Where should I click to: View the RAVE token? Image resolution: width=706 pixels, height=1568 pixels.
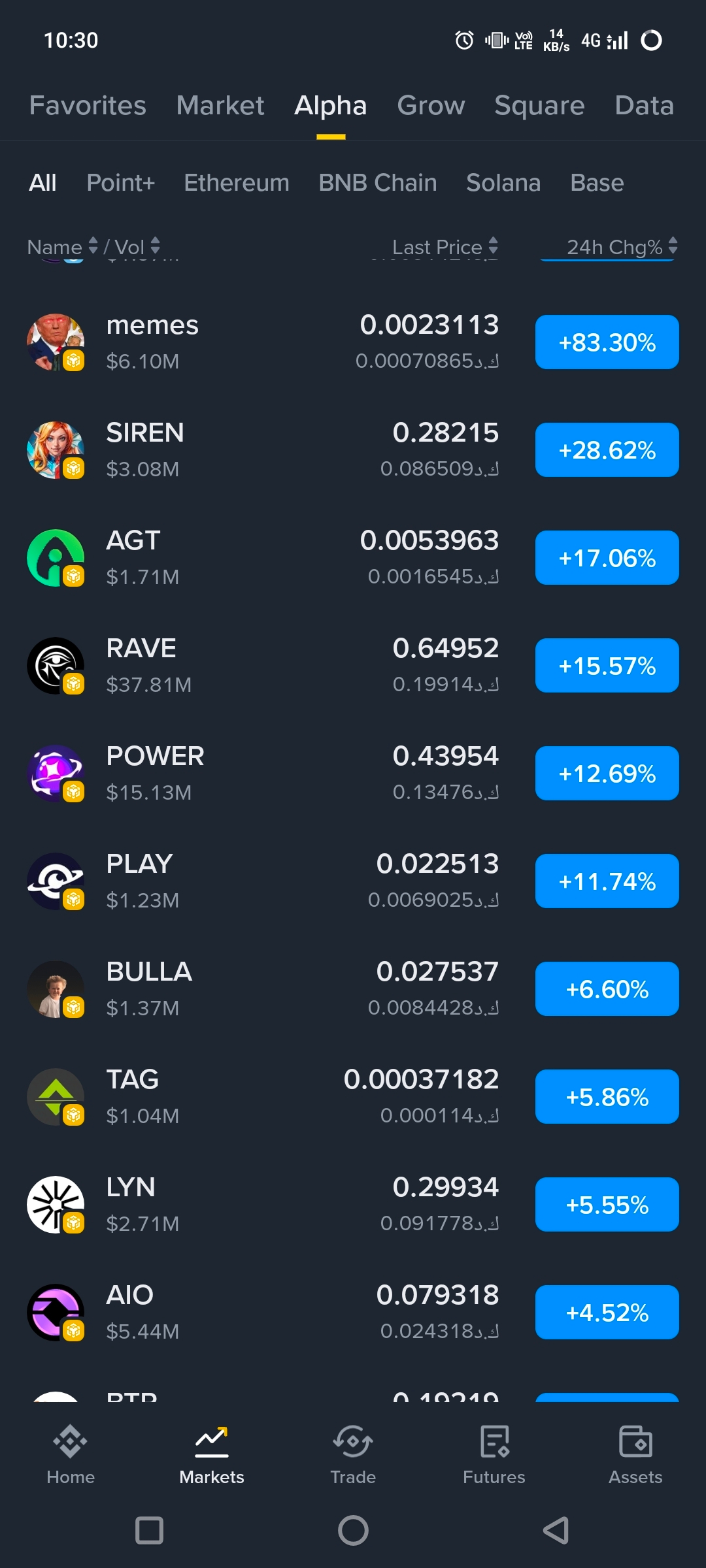pyautogui.click(x=353, y=666)
